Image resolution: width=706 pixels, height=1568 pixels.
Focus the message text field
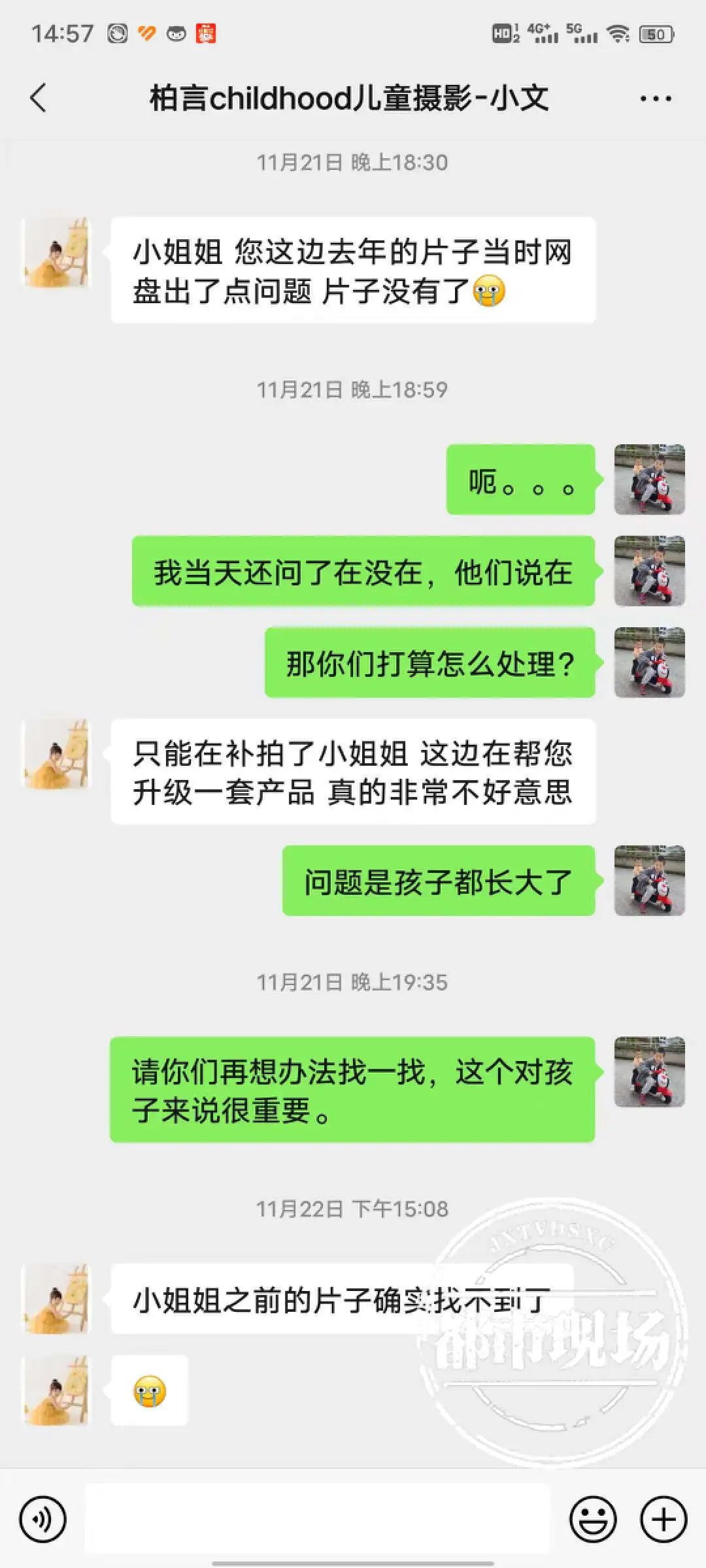[318, 1518]
